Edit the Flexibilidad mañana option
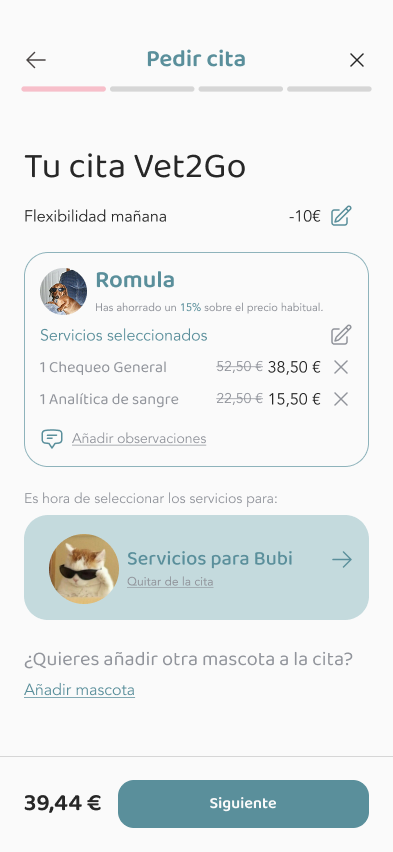The image size is (393, 852). (341, 216)
